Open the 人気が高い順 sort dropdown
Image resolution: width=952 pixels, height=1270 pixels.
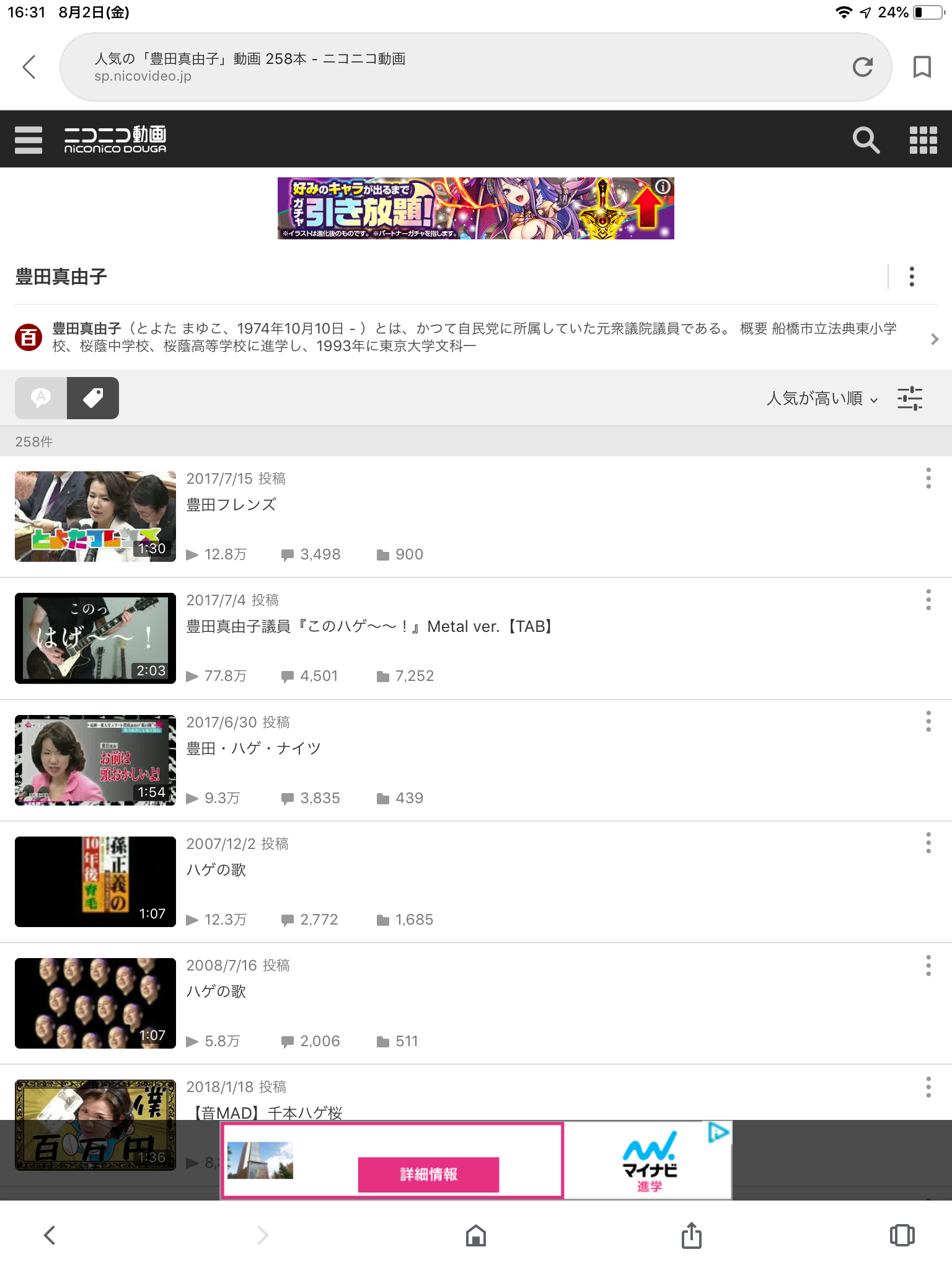(822, 398)
